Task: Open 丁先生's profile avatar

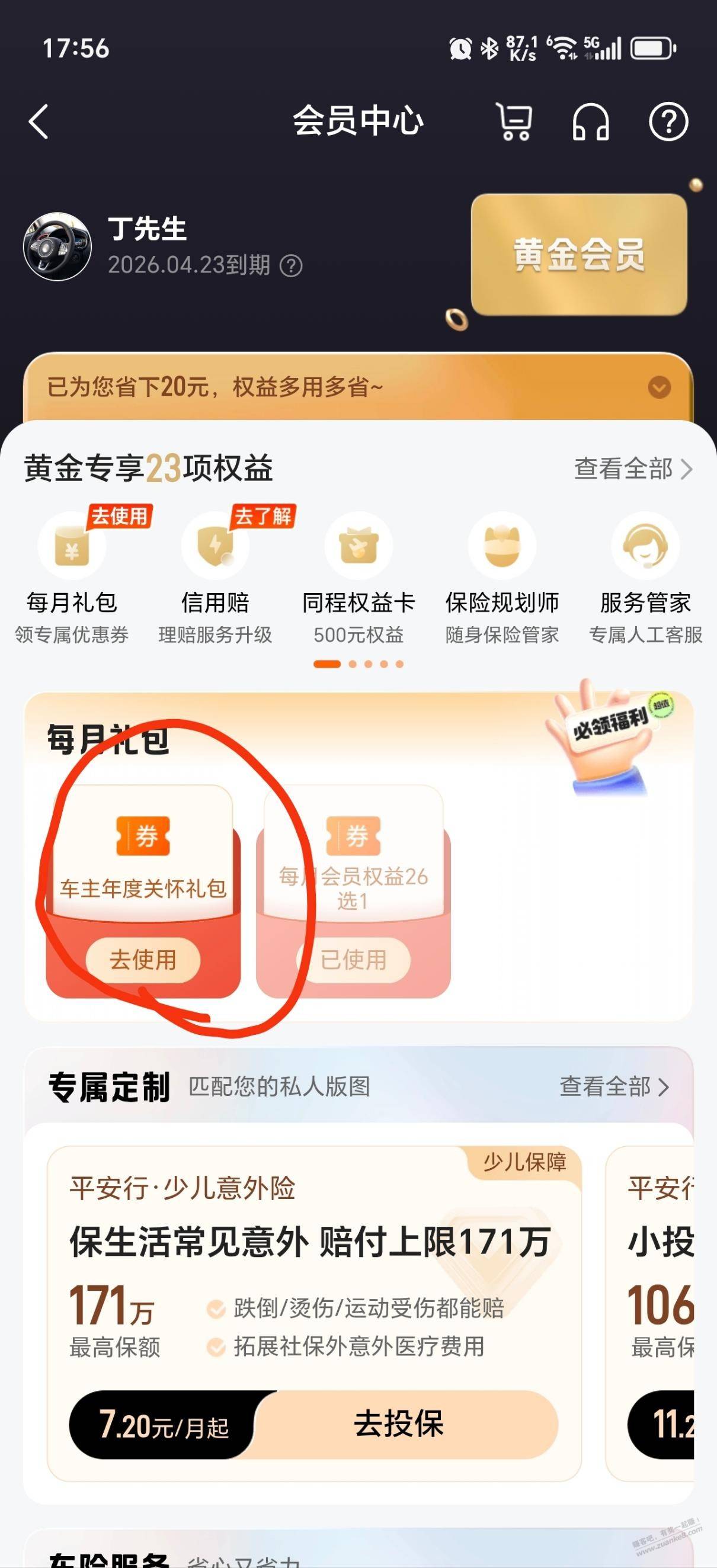Action: click(57, 247)
